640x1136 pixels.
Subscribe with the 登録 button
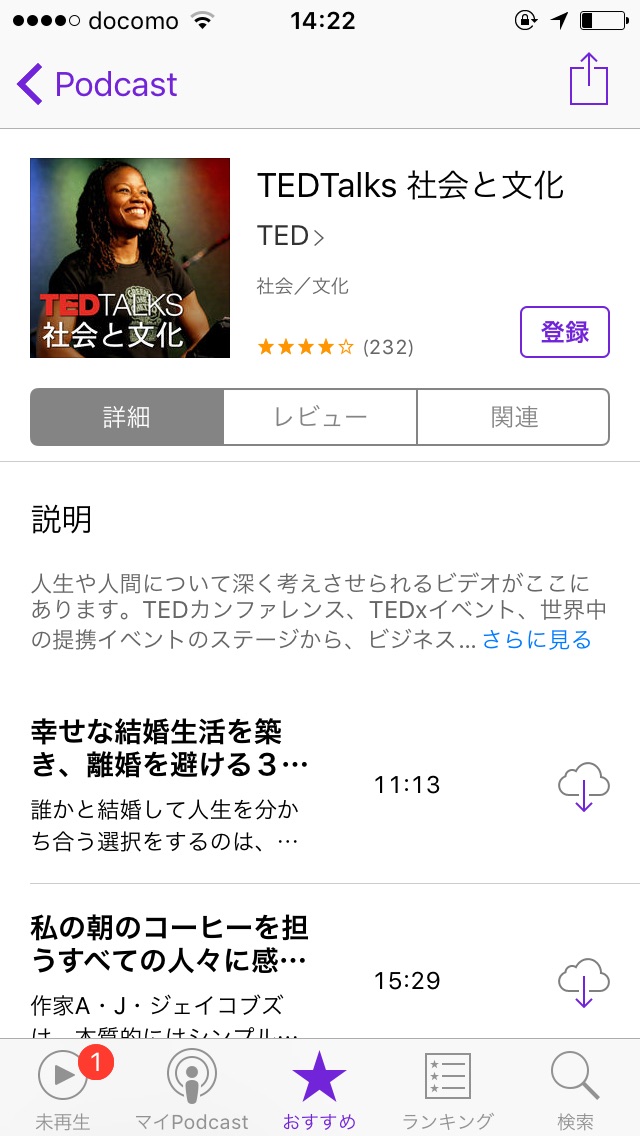point(565,332)
